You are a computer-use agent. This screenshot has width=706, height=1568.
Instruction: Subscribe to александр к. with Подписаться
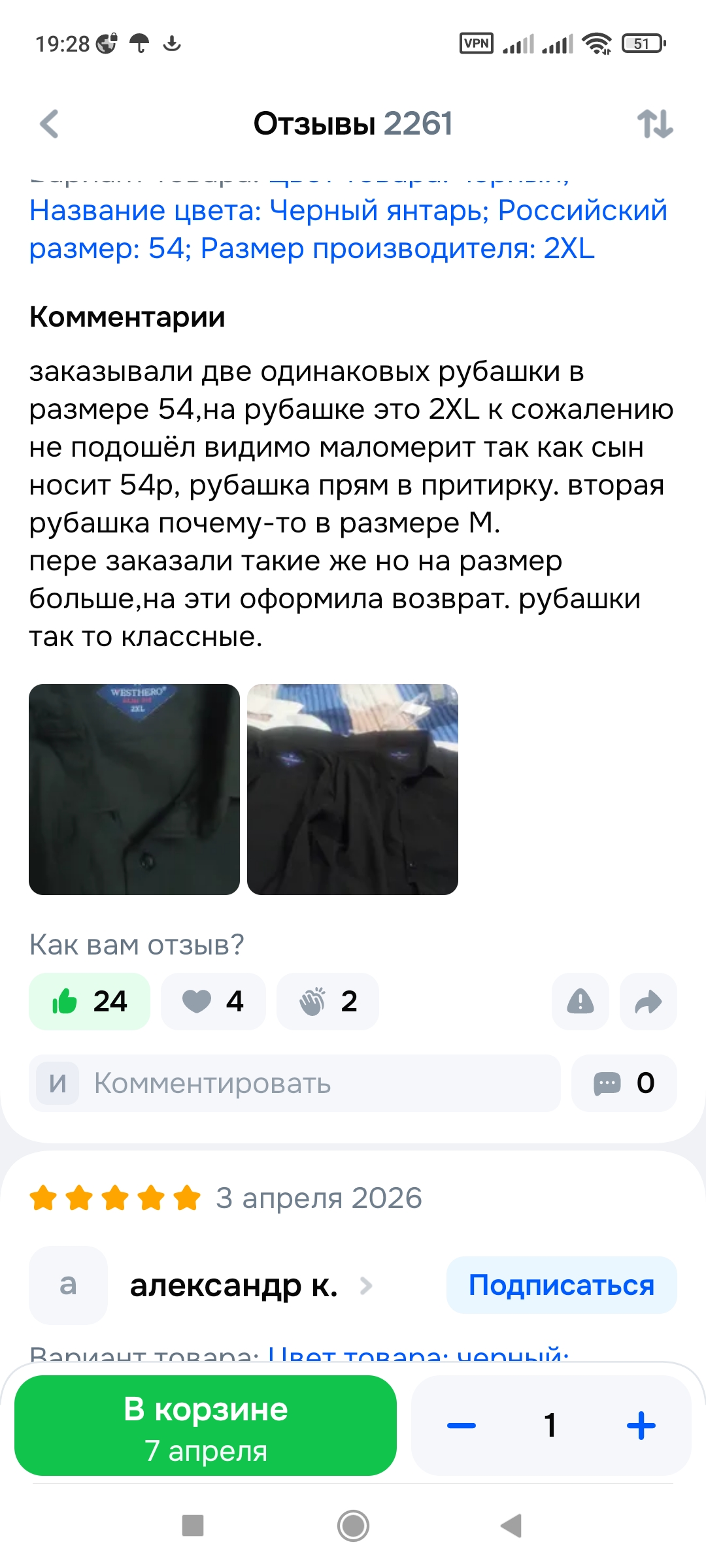pos(561,1285)
